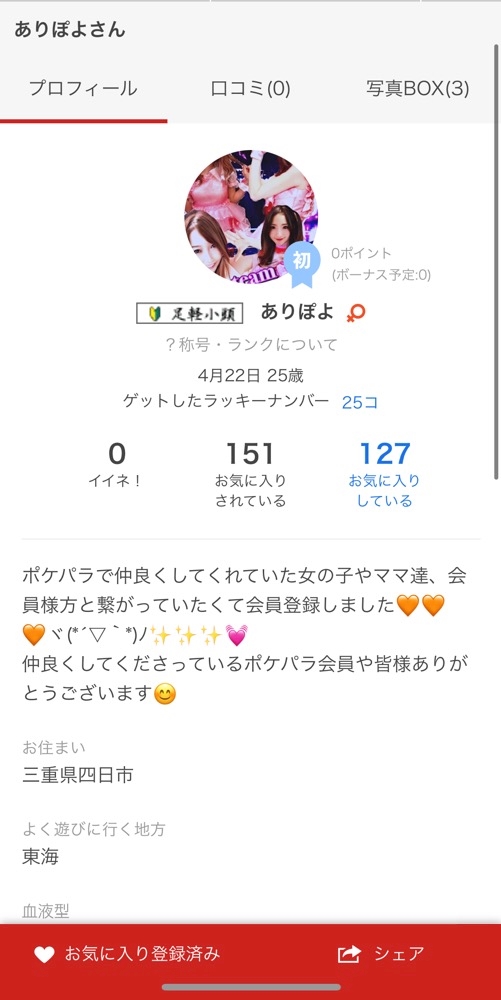
Task: Open the 称号・ランクについて help link
Action: click(x=250, y=346)
